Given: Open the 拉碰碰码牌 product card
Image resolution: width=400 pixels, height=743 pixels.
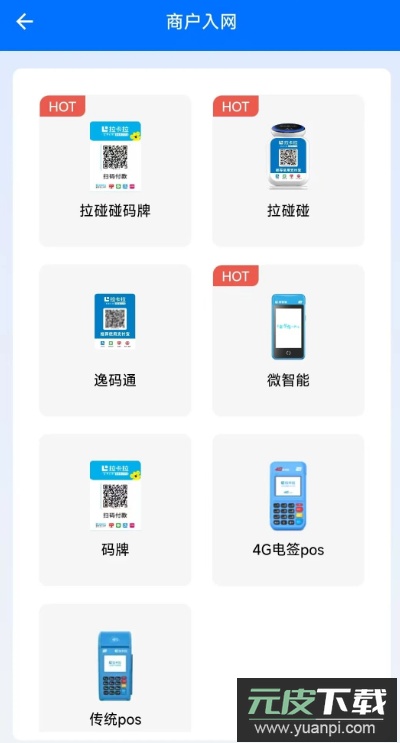Looking at the screenshot, I should pos(115,171).
